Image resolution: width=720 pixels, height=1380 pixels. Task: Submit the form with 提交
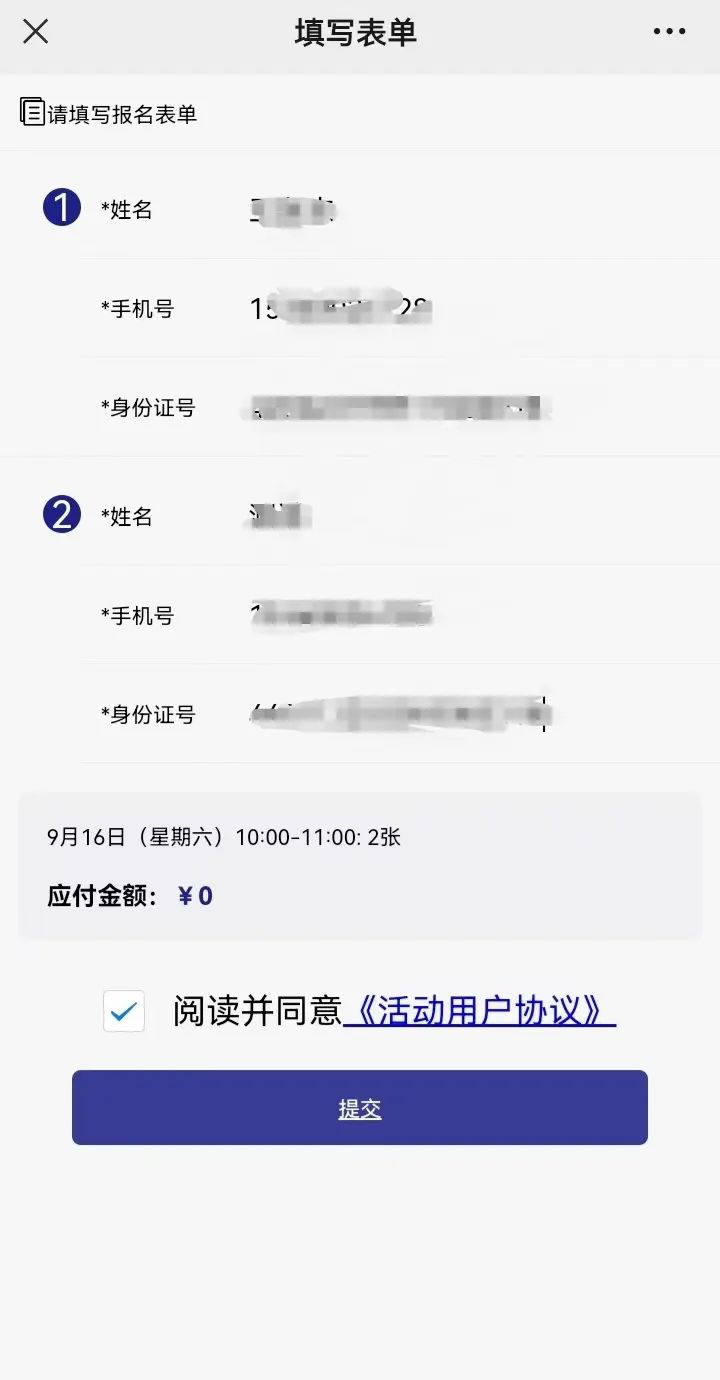(x=360, y=1108)
